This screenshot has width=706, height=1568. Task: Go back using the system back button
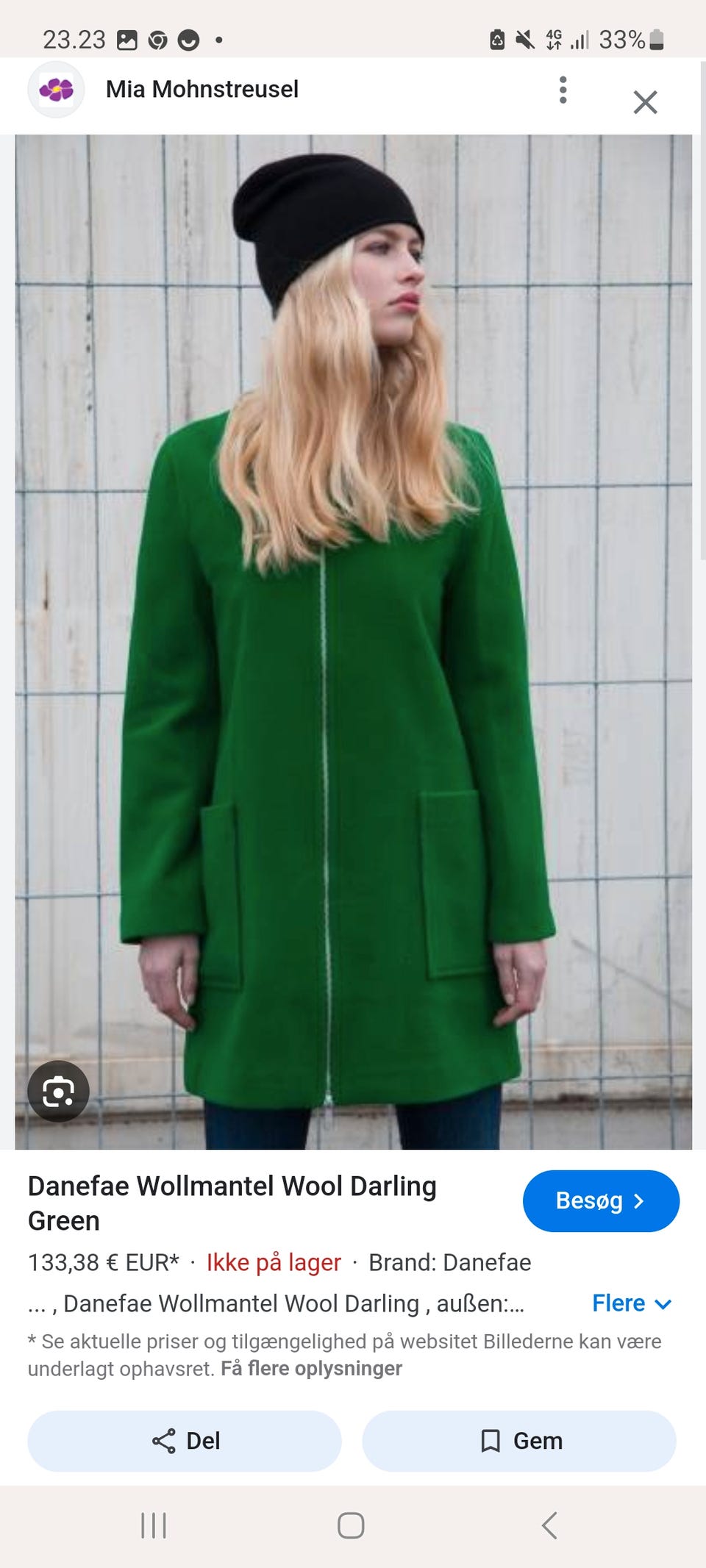(549, 1525)
